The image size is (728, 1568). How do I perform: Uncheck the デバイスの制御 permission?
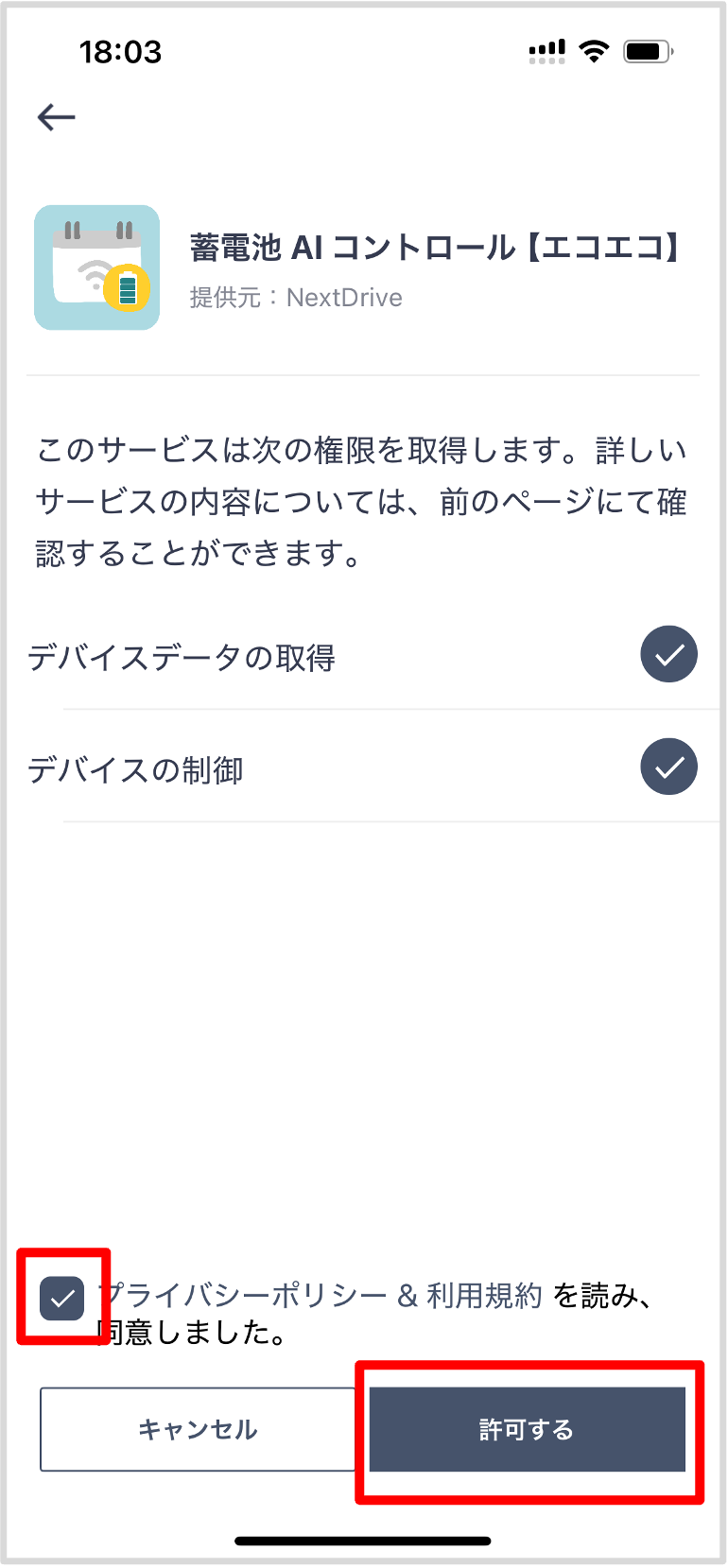tap(668, 767)
